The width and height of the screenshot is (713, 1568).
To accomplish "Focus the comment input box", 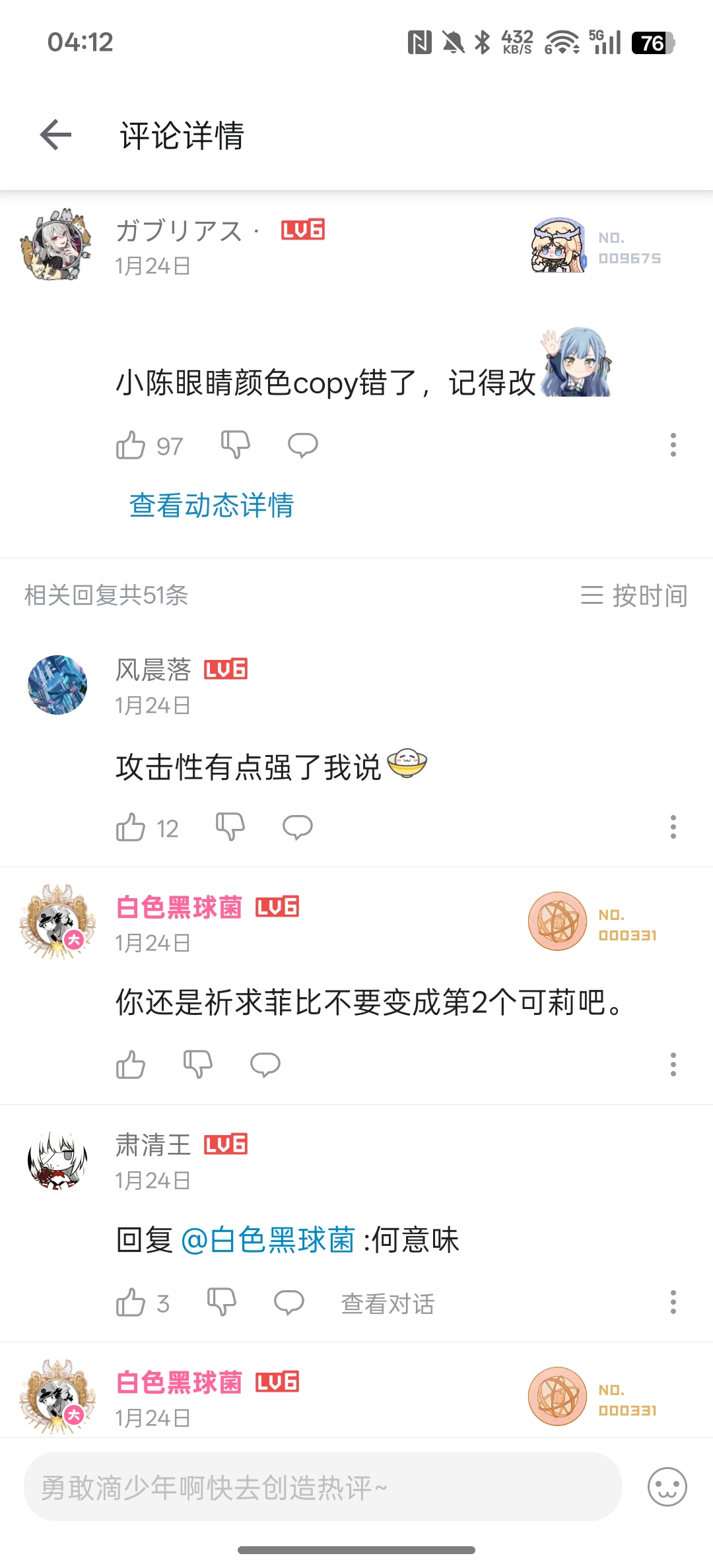I will pyautogui.click(x=322, y=1487).
